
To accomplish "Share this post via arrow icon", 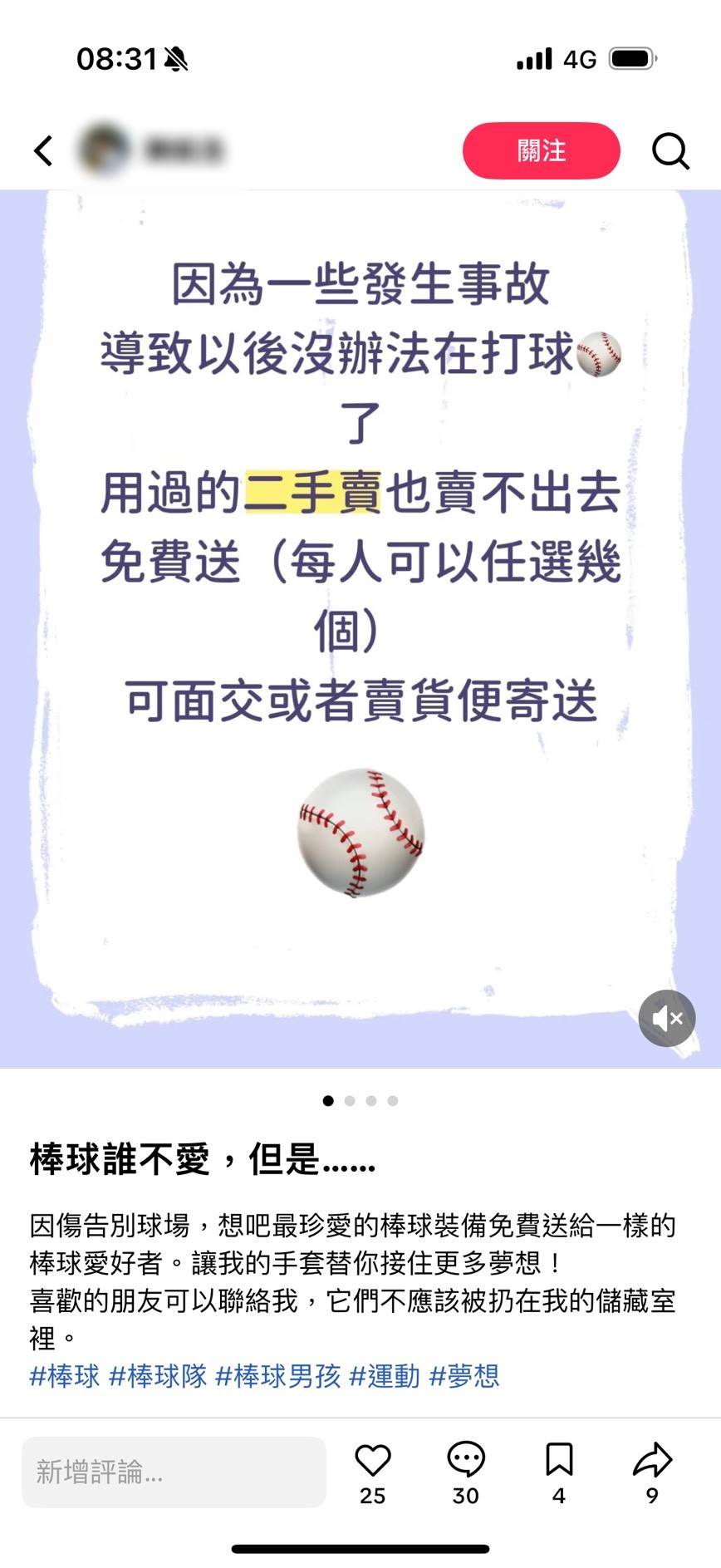I will (652, 1461).
